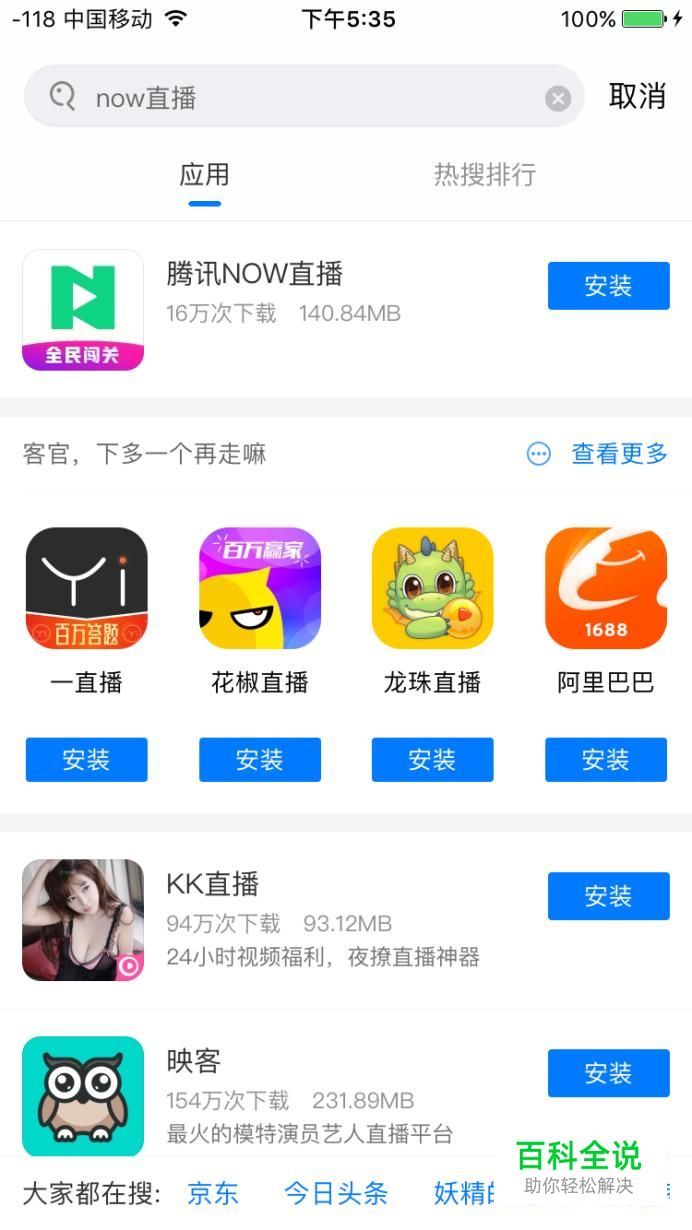Open the 花椒直播 app icon
692x1230 pixels.
coord(260,588)
